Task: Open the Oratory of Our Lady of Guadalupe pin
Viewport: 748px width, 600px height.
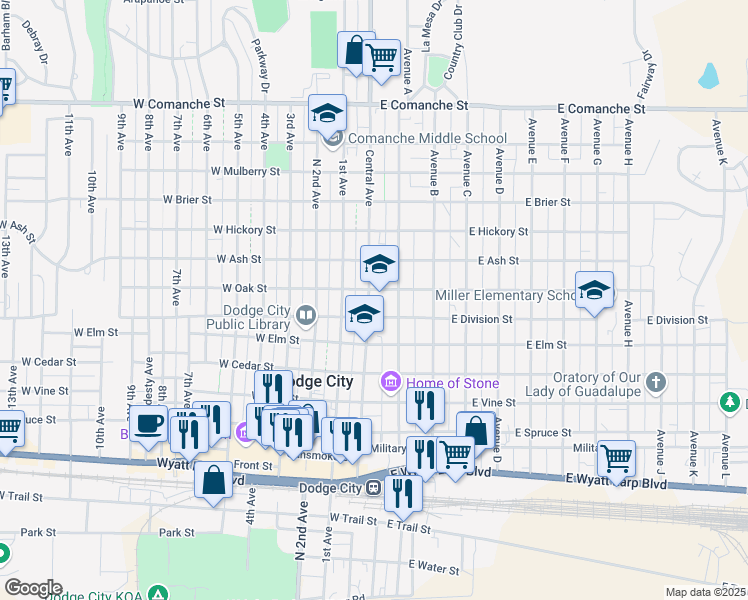Action: [655, 382]
